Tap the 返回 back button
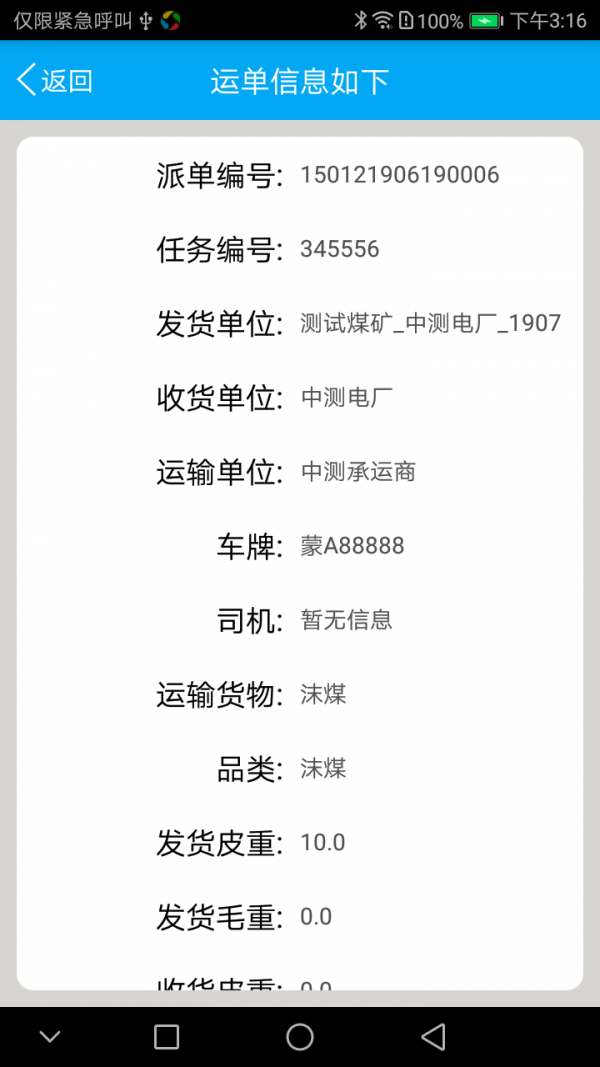This screenshot has width=600, height=1067. tap(54, 80)
